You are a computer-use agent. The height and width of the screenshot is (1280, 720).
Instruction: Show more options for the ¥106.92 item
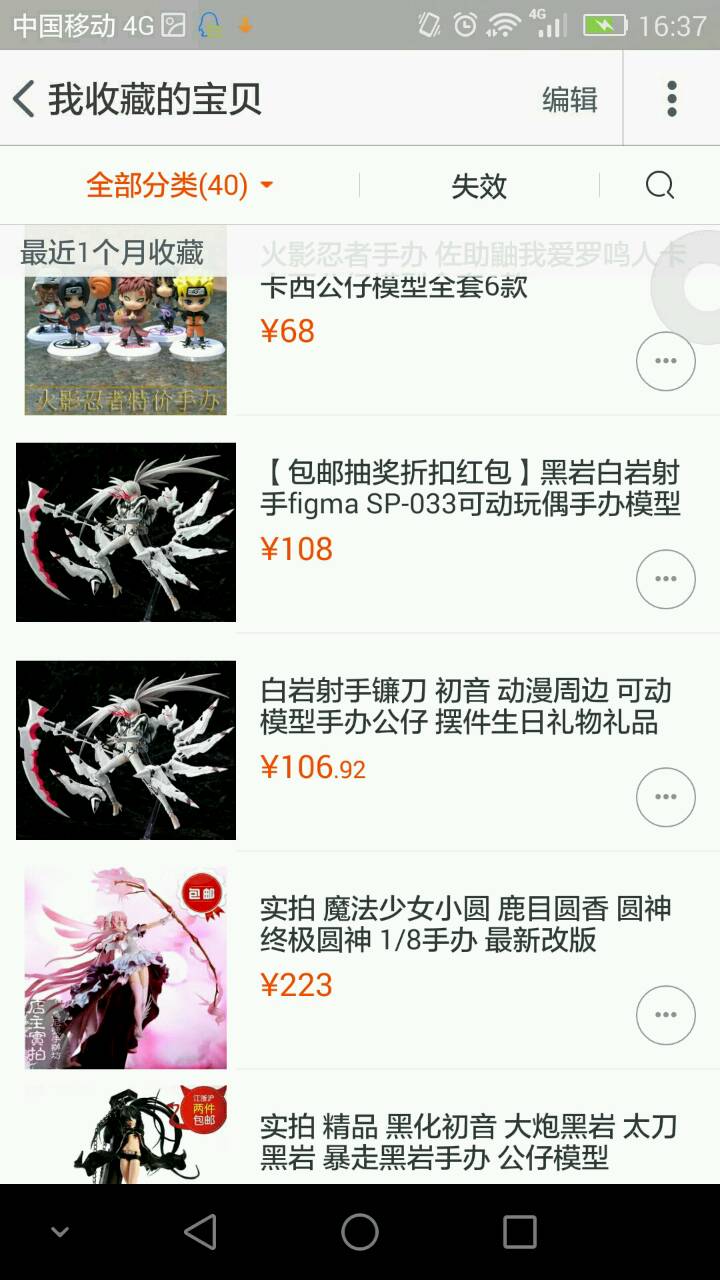pos(666,797)
